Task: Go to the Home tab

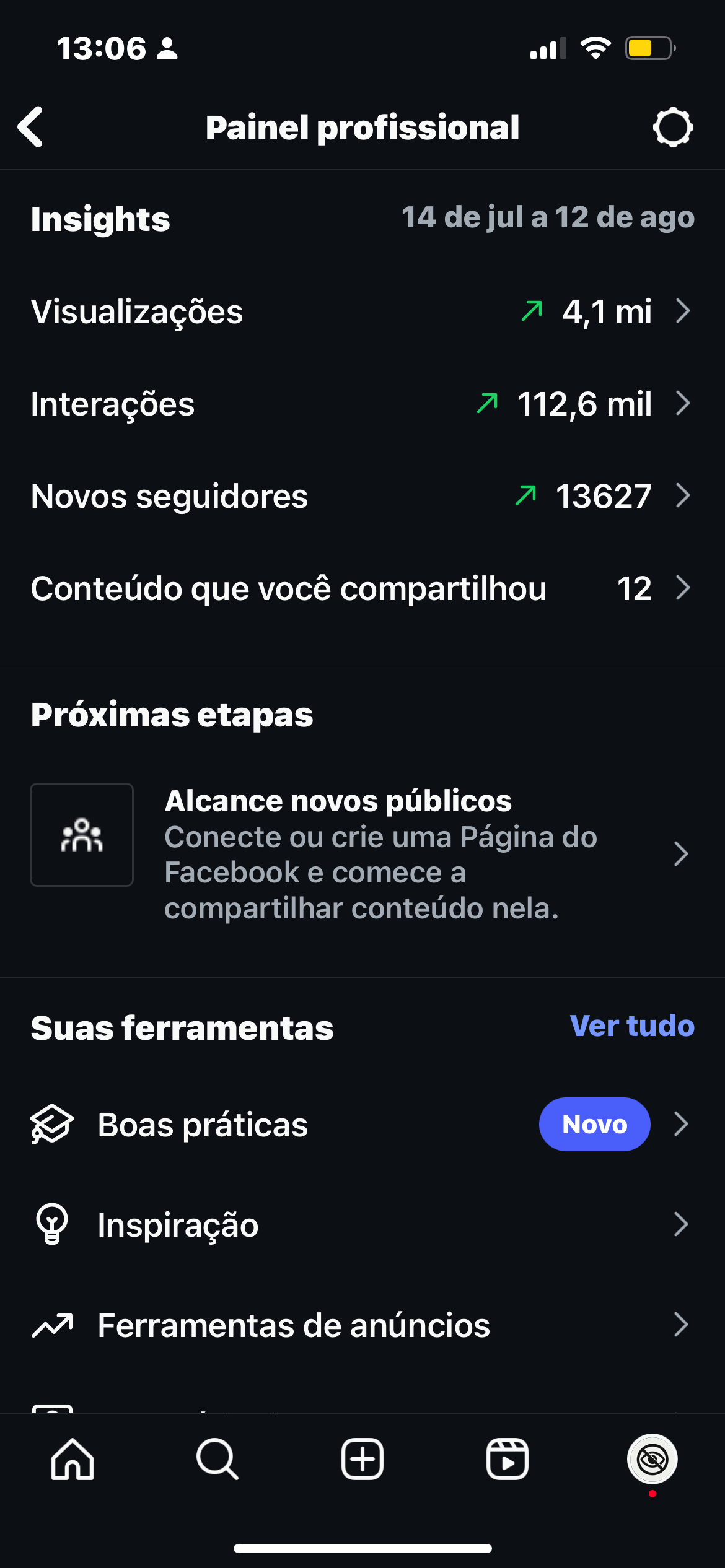Action: pyautogui.click(x=72, y=1459)
